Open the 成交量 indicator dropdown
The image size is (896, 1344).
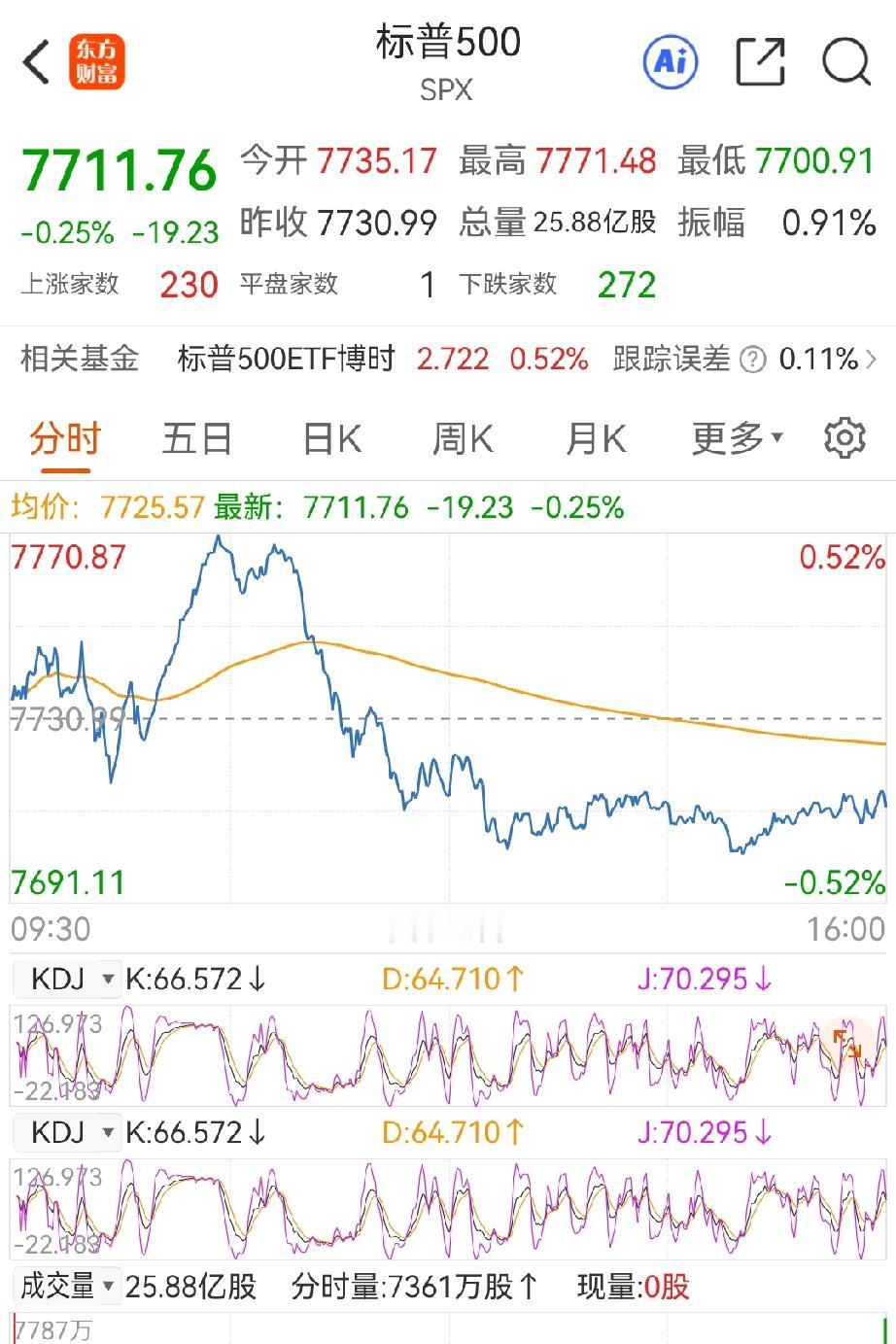[x=67, y=1287]
